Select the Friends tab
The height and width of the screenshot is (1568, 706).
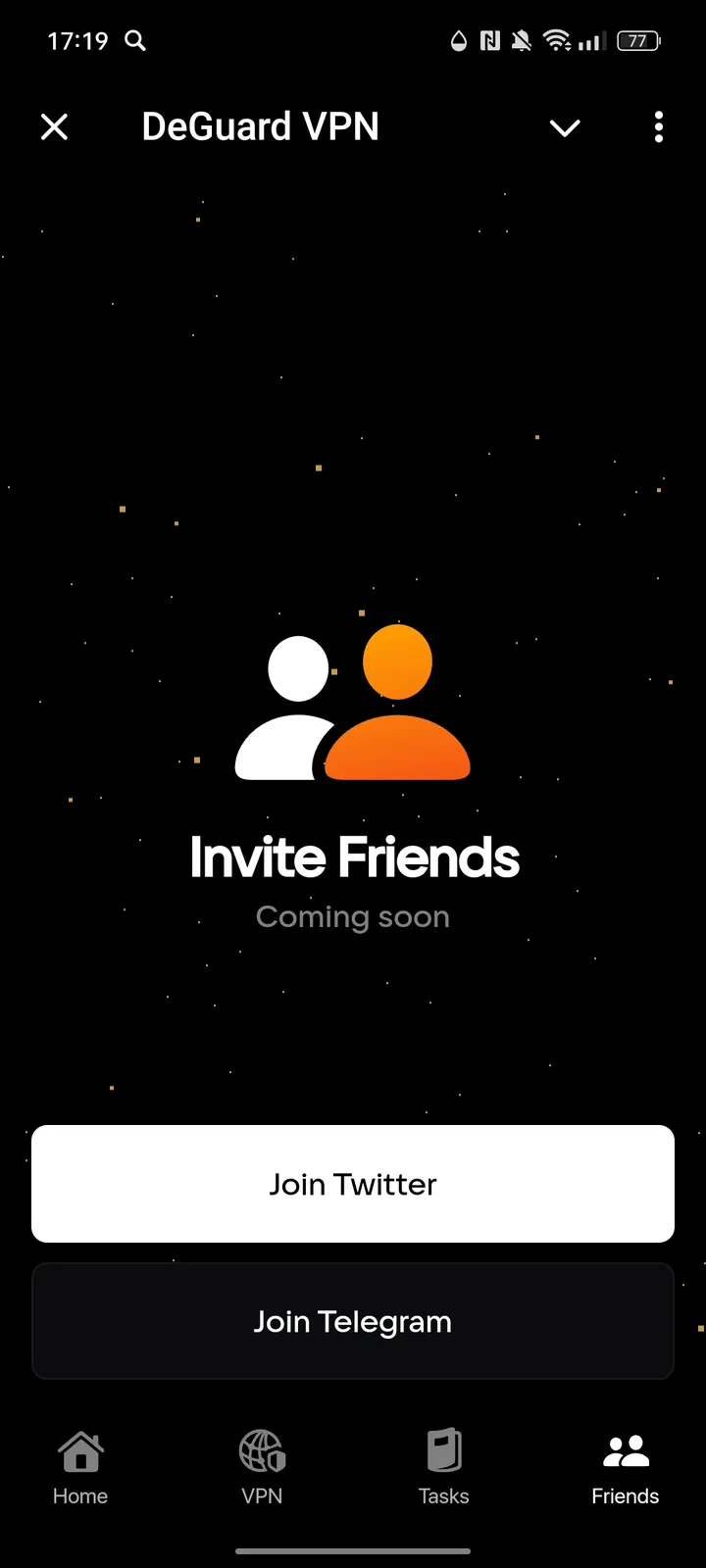click(x=625, y=1467)
